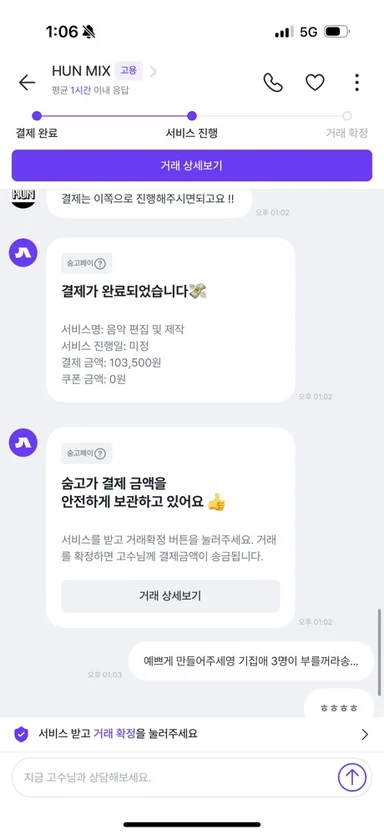
Task: Tap 숨고페이 help icon in 결제가 완료되었습니다 card
Action: pos(100,263)
